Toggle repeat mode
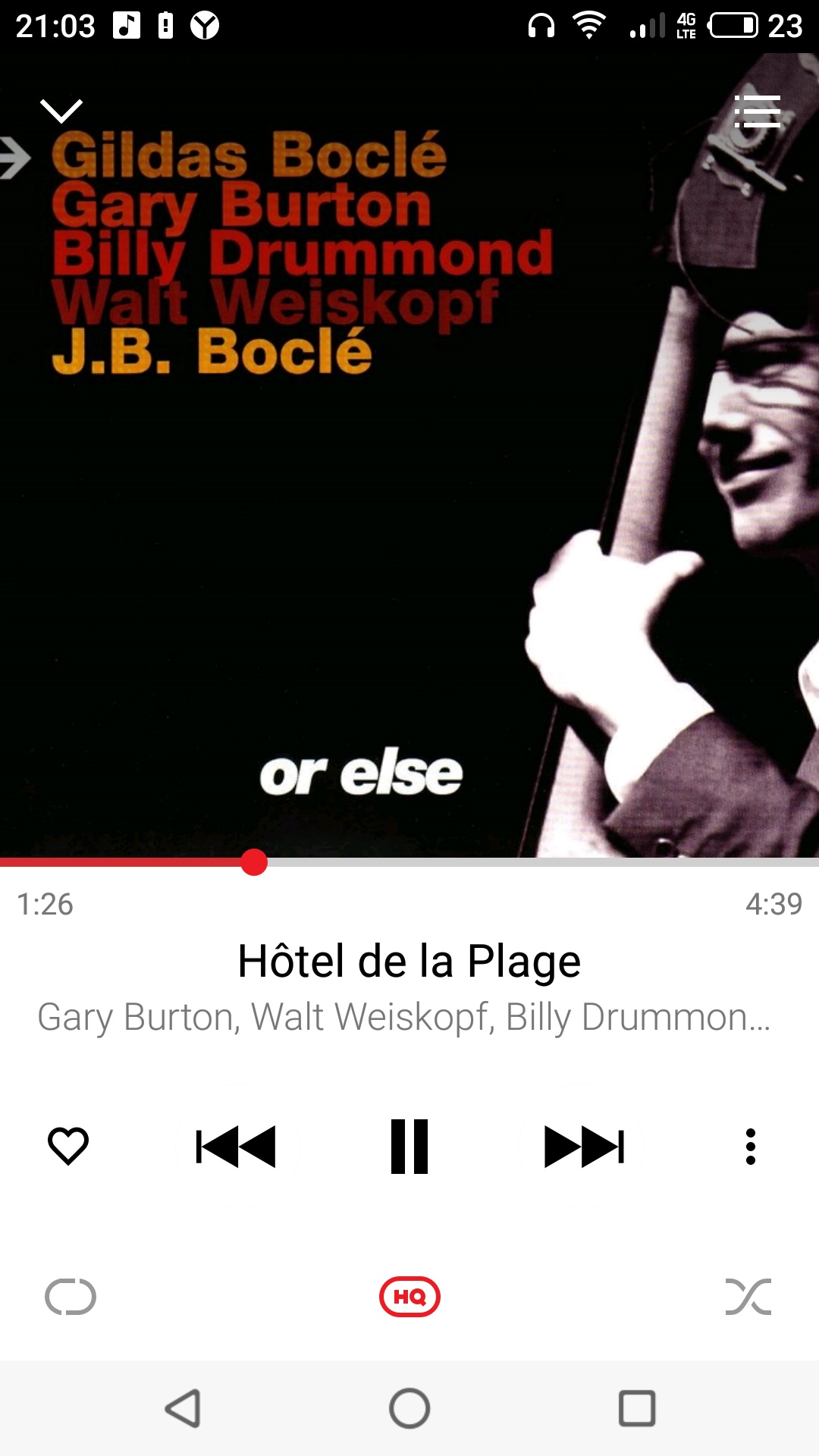 pyautogui.click(x=71, y=1297)
